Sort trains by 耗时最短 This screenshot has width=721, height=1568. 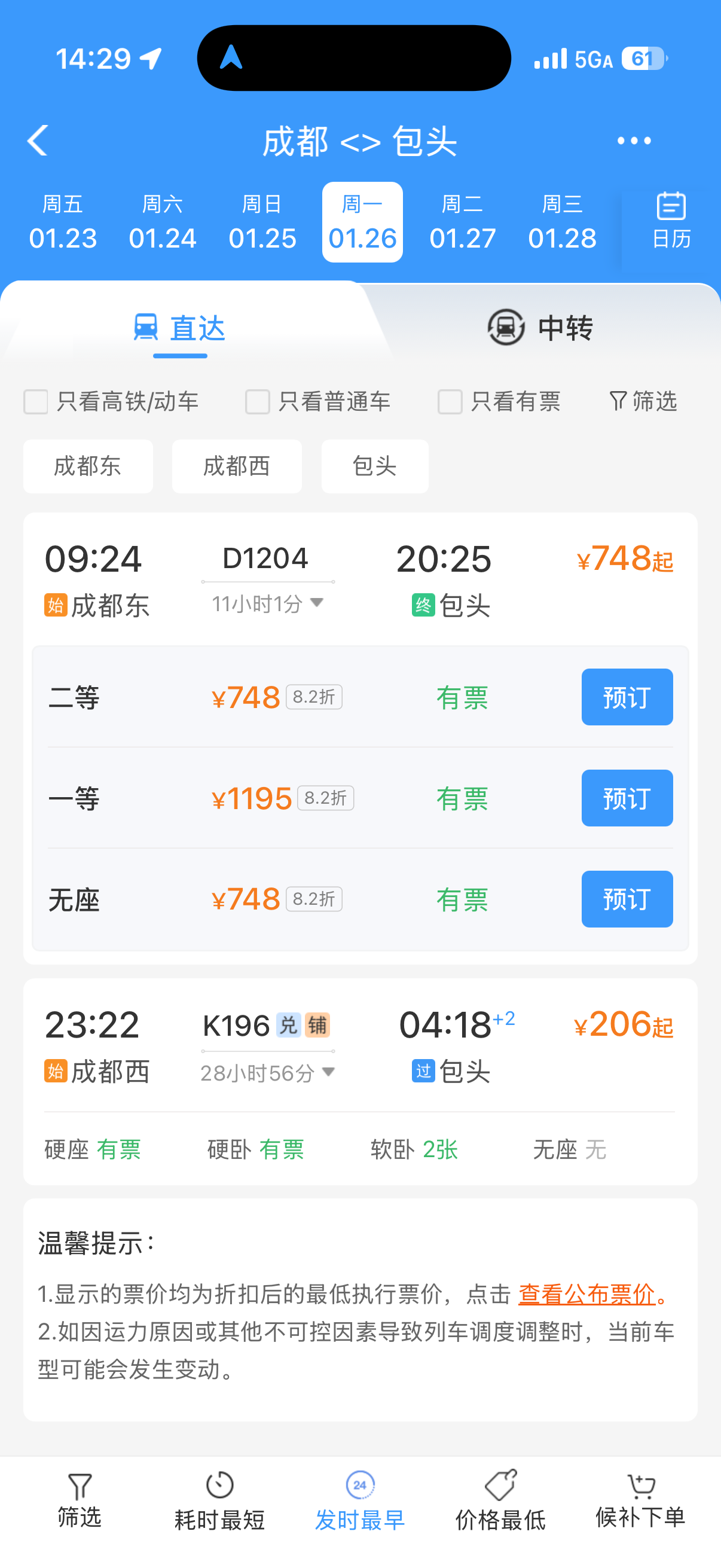219,1500
